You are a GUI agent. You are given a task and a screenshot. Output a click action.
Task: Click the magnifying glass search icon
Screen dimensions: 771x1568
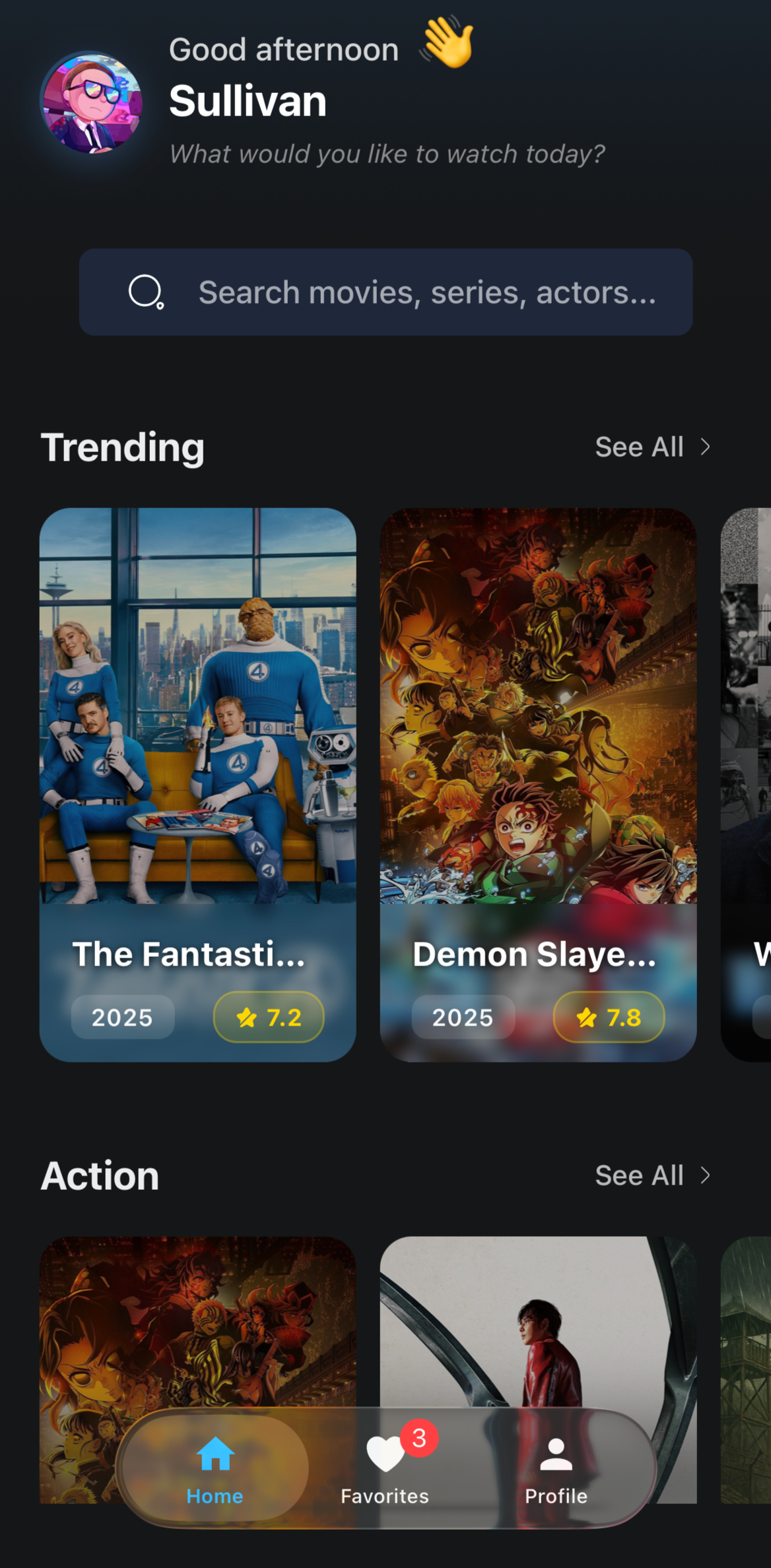point(147,292)
